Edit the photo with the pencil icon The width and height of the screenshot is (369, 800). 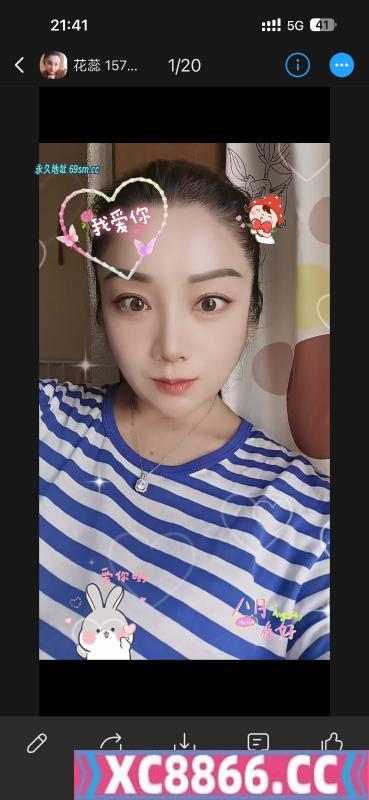[37, 743]
